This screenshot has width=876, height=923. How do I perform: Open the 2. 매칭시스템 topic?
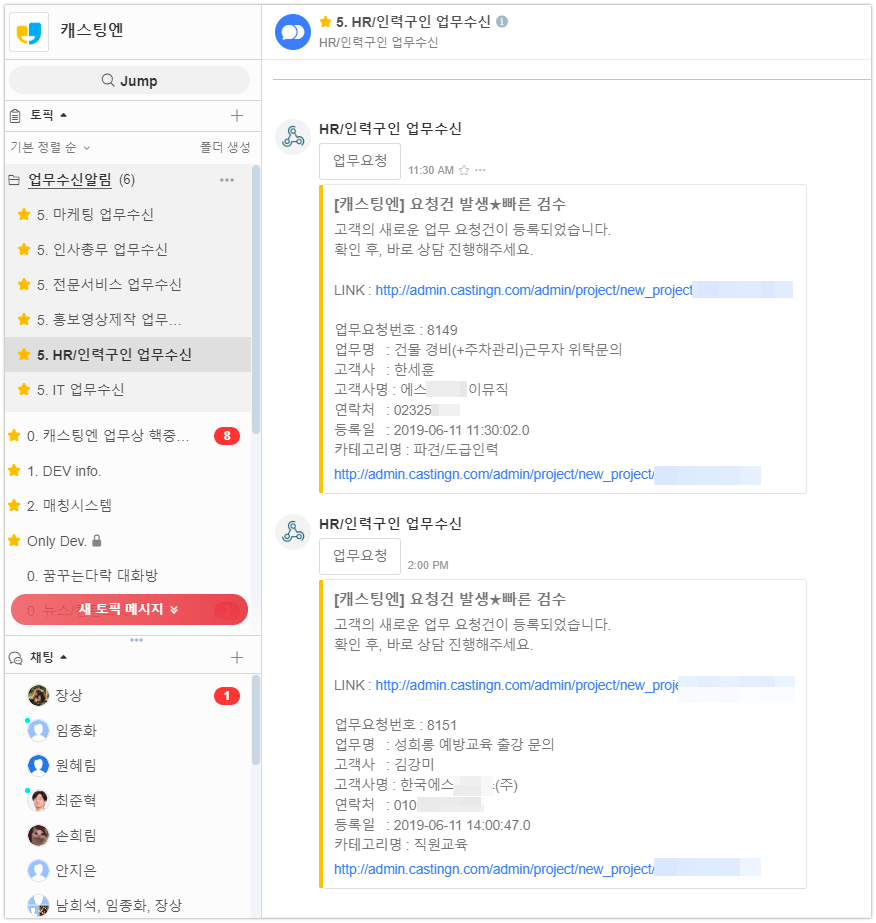[x=69, y=506]
